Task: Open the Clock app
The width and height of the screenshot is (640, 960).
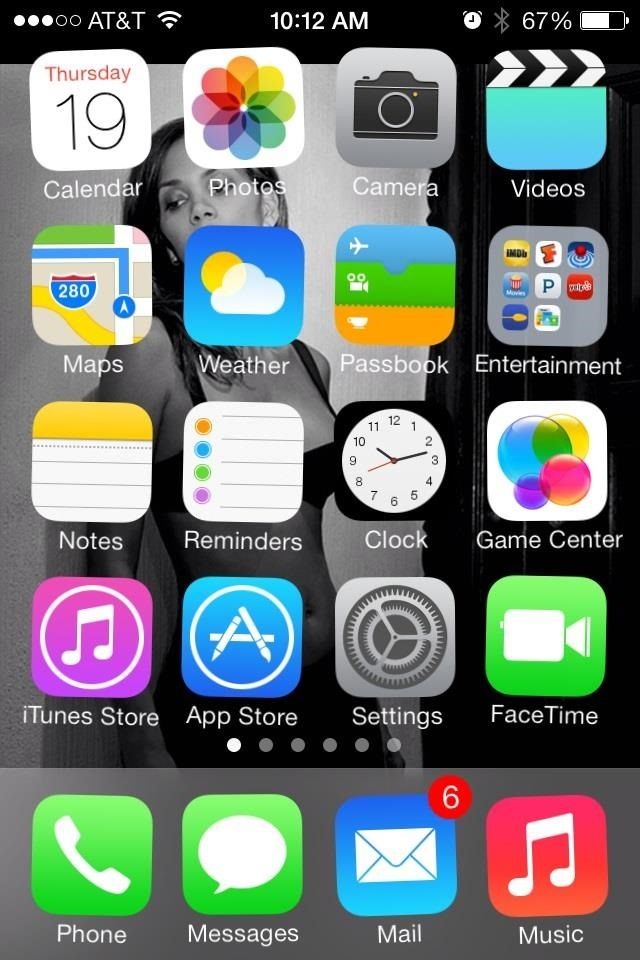Action: point(396,461)
